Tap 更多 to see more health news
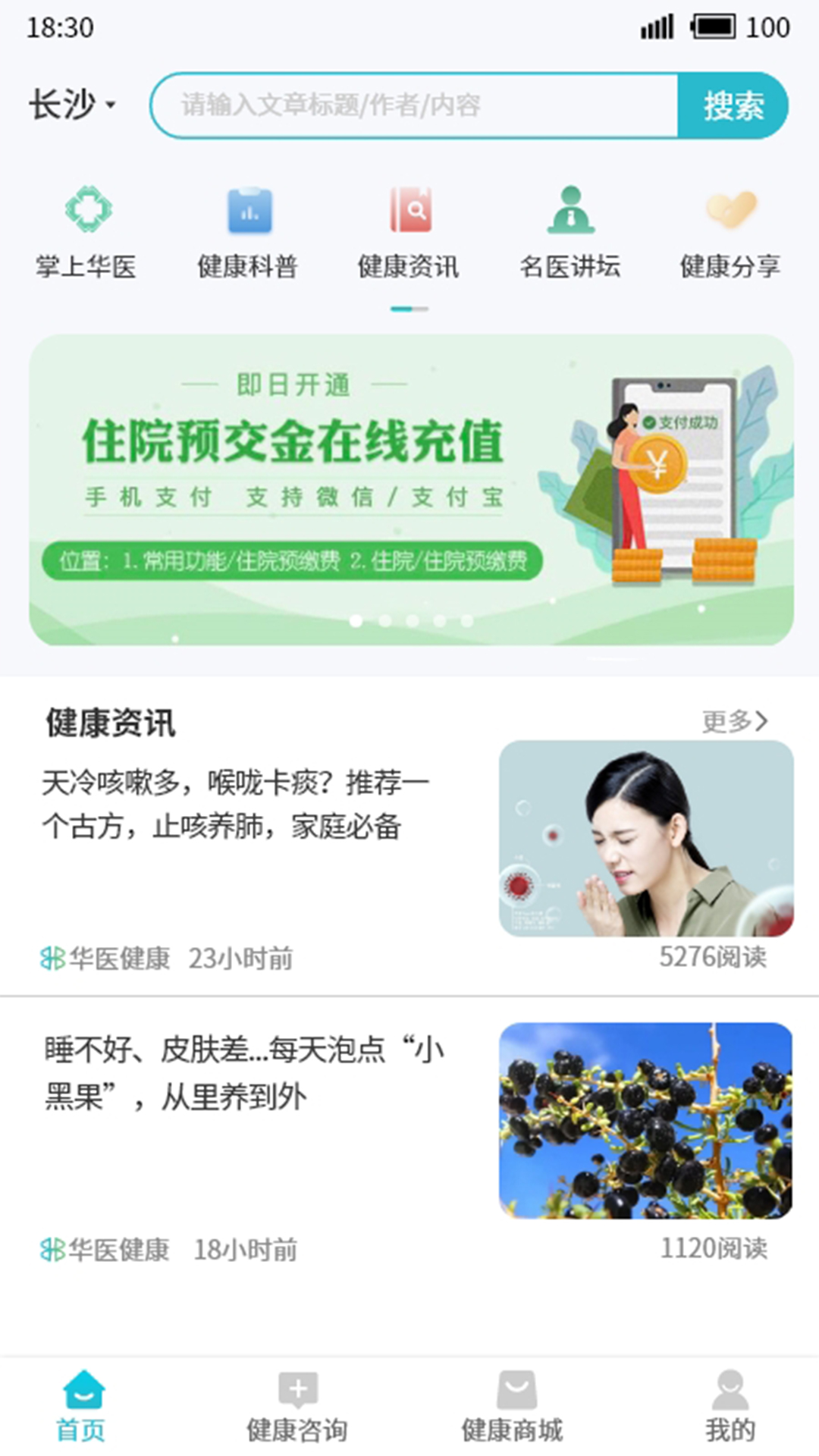The height and width of the screenshot is (1456, 819). click(735, 720)
